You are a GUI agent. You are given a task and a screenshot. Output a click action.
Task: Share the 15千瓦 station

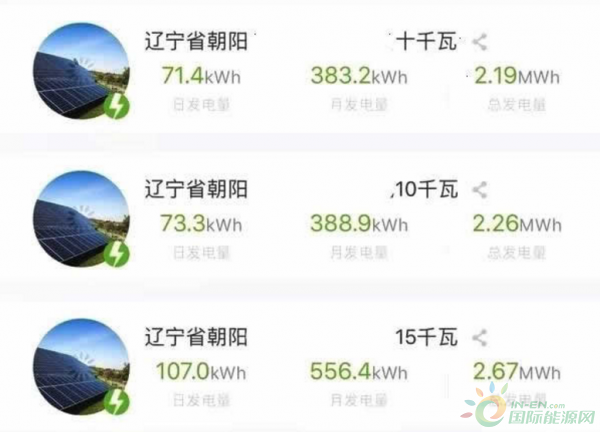(480, 337)
